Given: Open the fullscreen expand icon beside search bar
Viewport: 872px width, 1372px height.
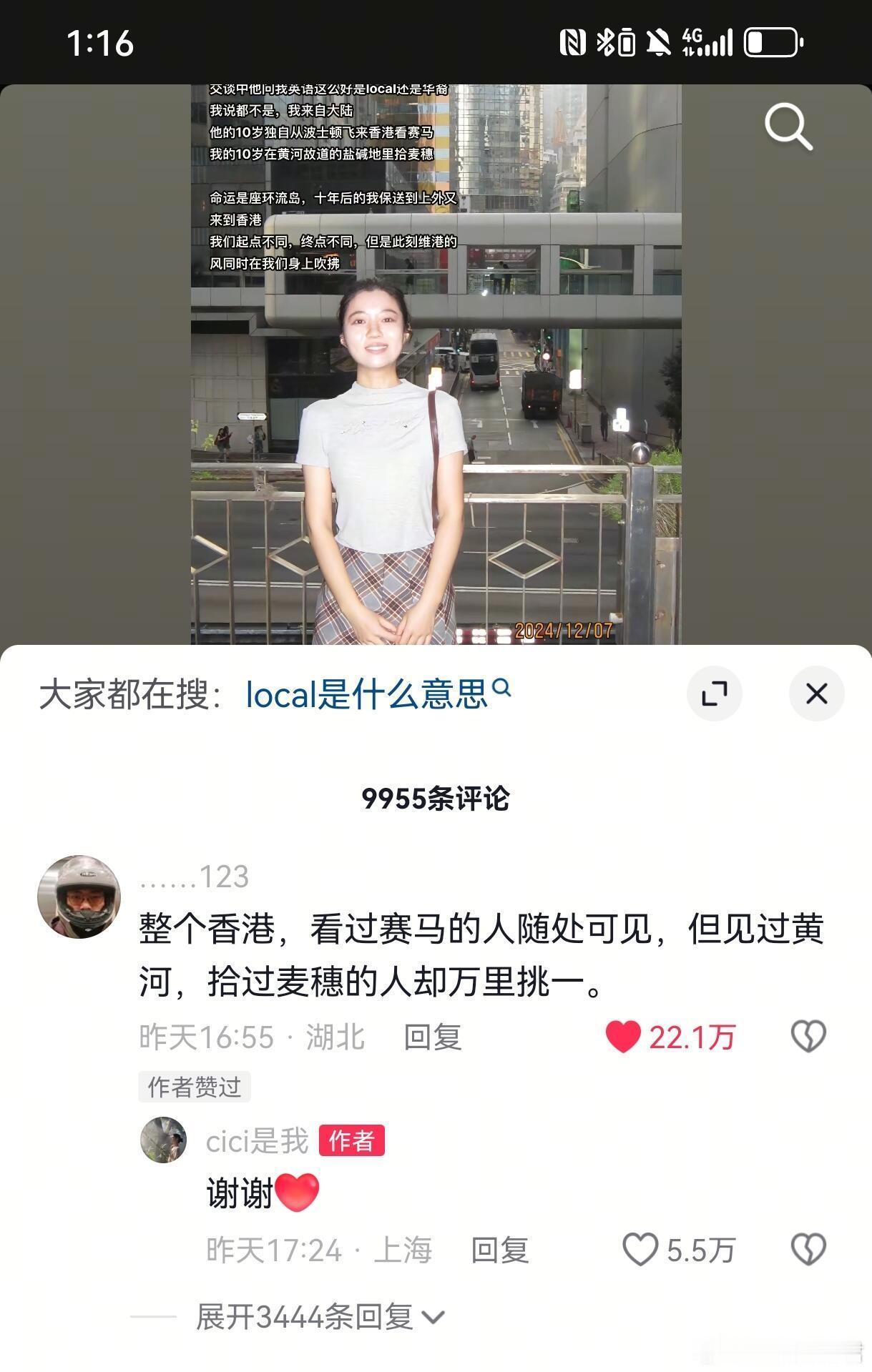Looking at the screenshot, I should coord(714,692).
